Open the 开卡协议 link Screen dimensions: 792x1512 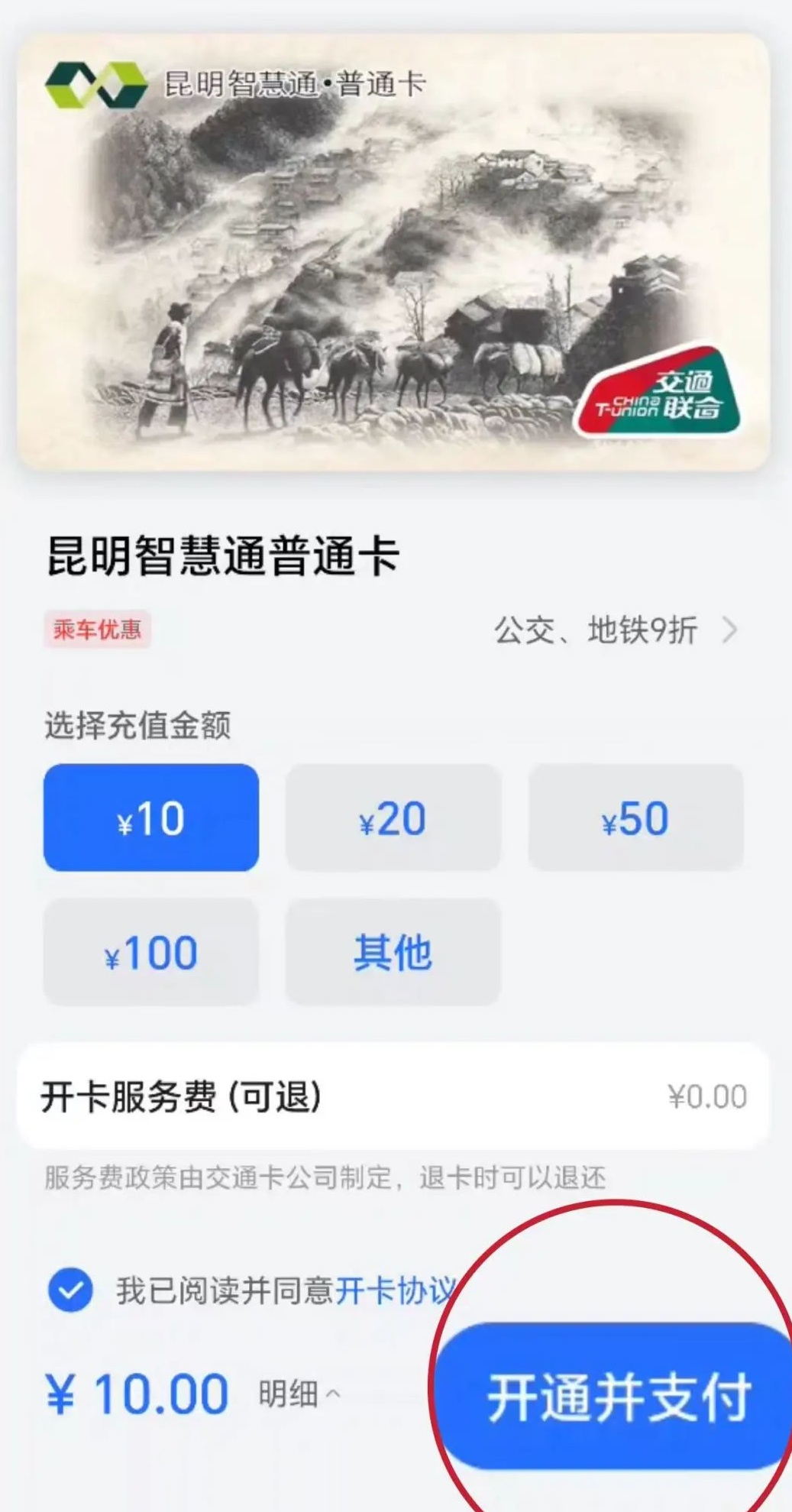click(395, 1290)
